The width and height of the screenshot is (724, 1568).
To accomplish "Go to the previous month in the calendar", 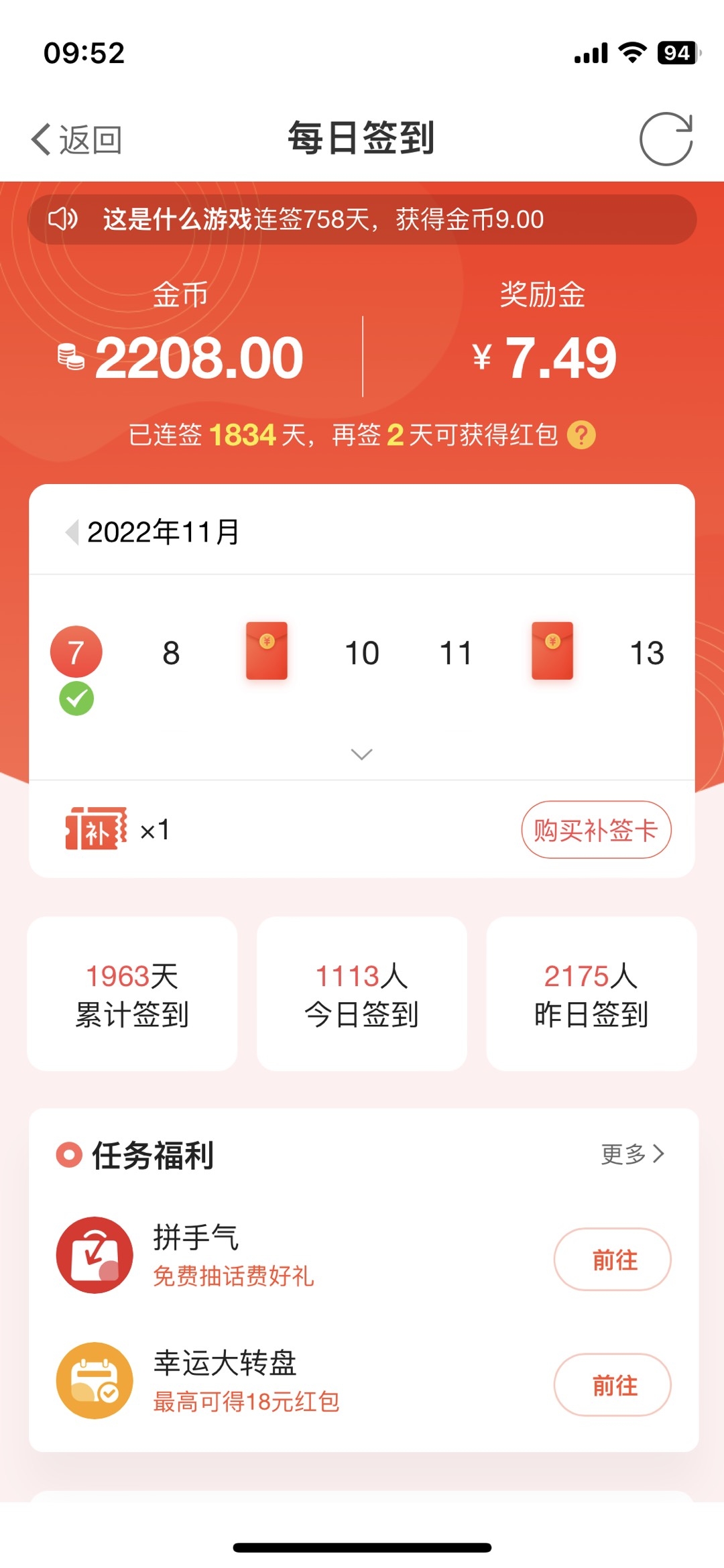I will [72, 532].
